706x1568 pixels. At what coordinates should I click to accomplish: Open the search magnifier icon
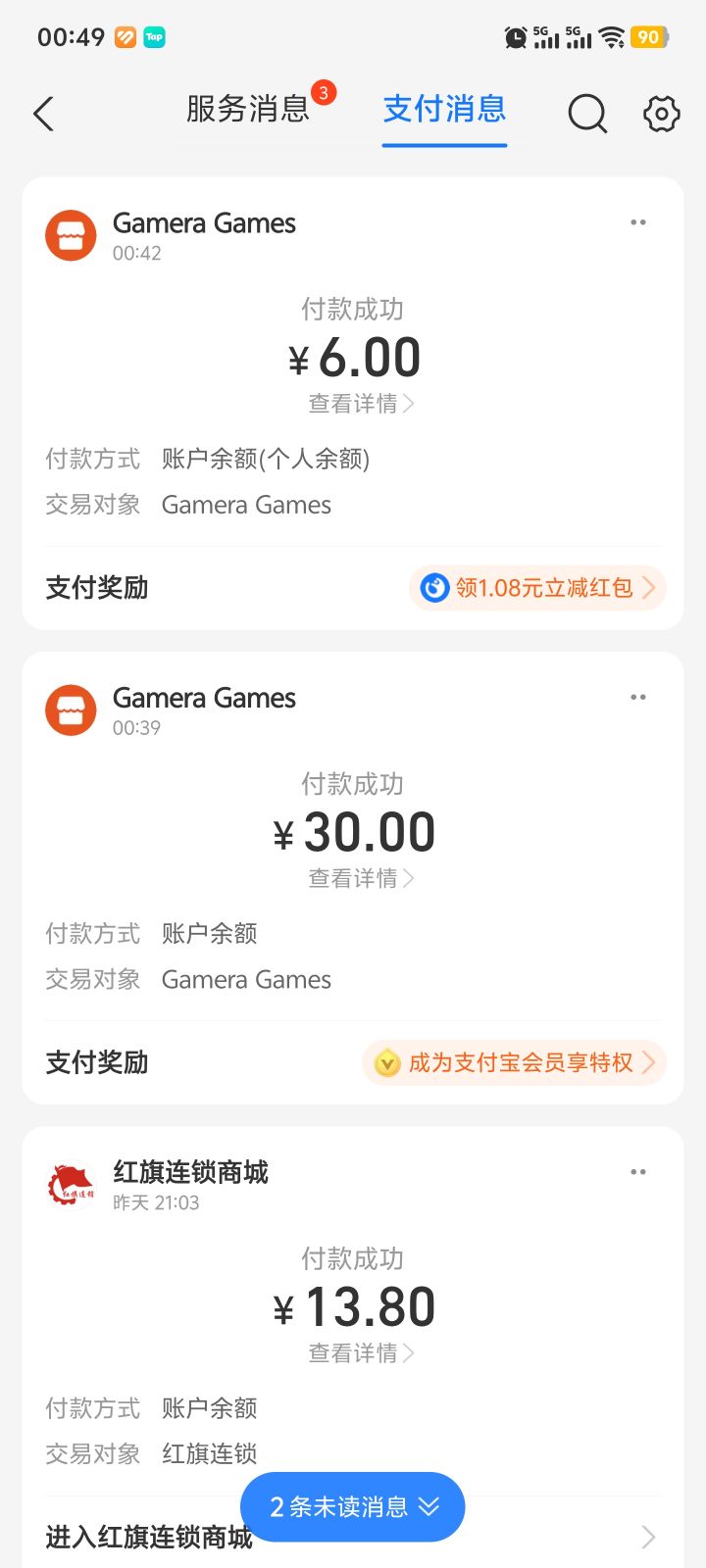pyautogui.click(x=587, y=114)
